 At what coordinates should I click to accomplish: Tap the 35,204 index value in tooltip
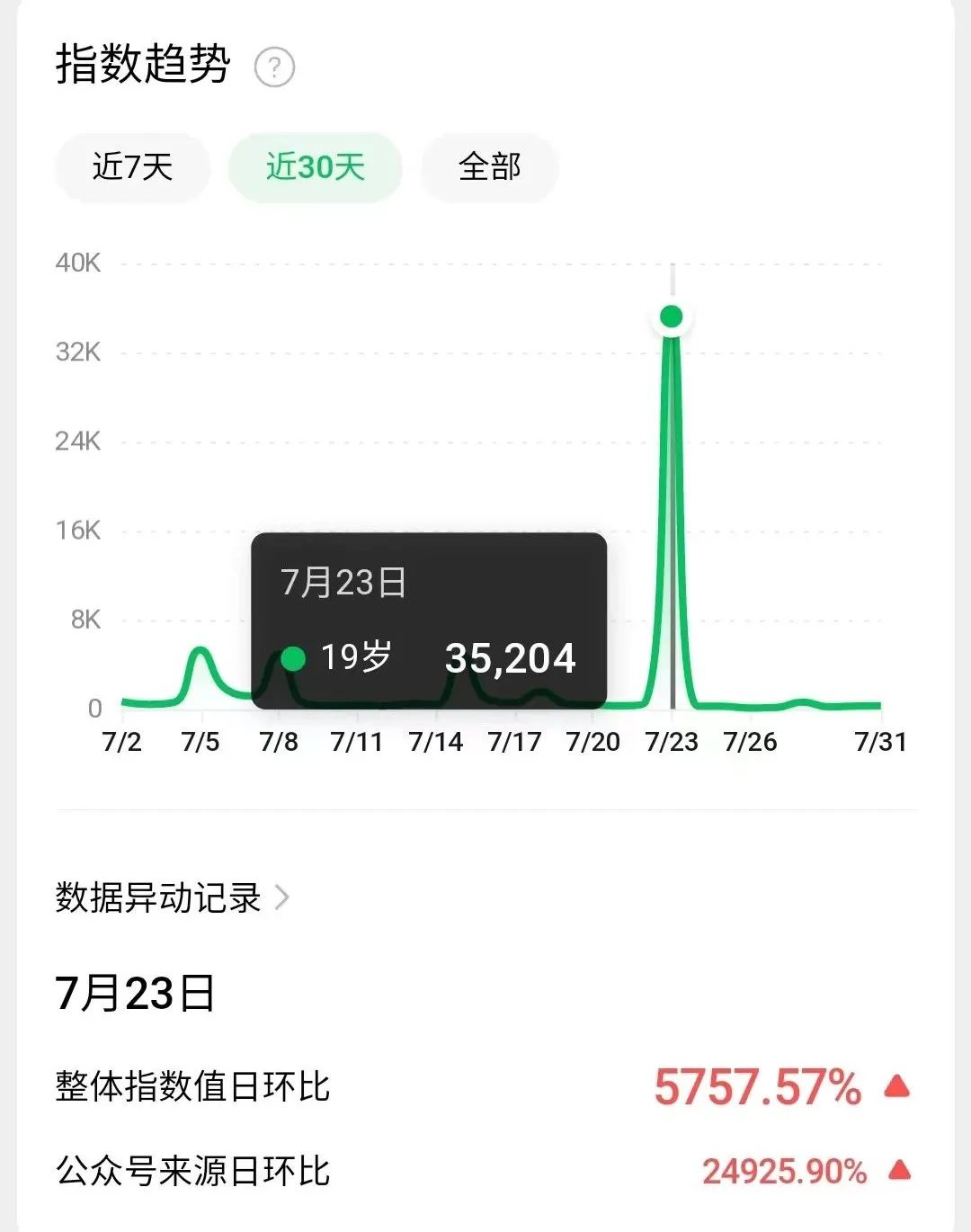pos(510,659)
